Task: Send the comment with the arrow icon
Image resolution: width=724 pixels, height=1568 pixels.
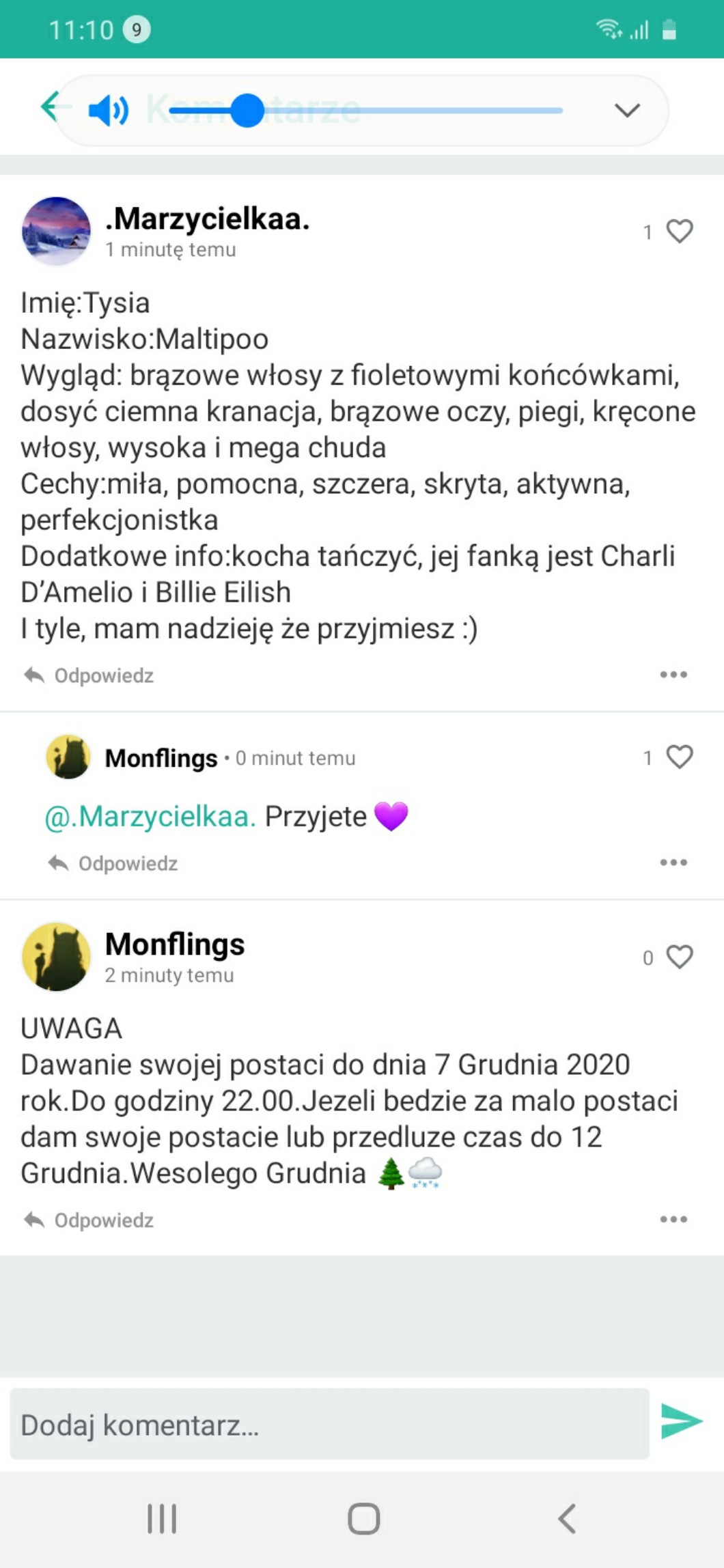Action: click(681, 1422)
